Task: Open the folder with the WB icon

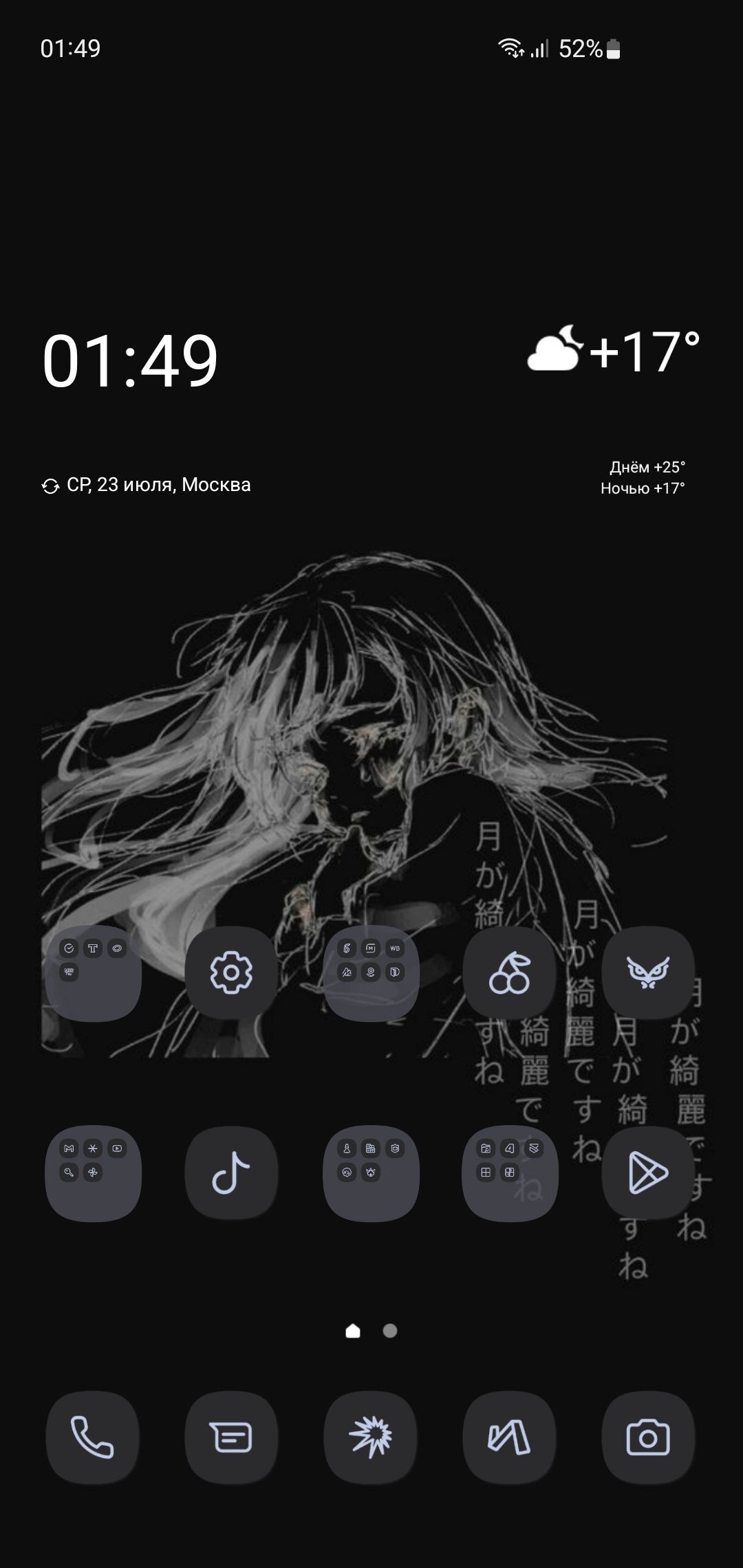Action: pyautogui.click(x=371, y=972)
